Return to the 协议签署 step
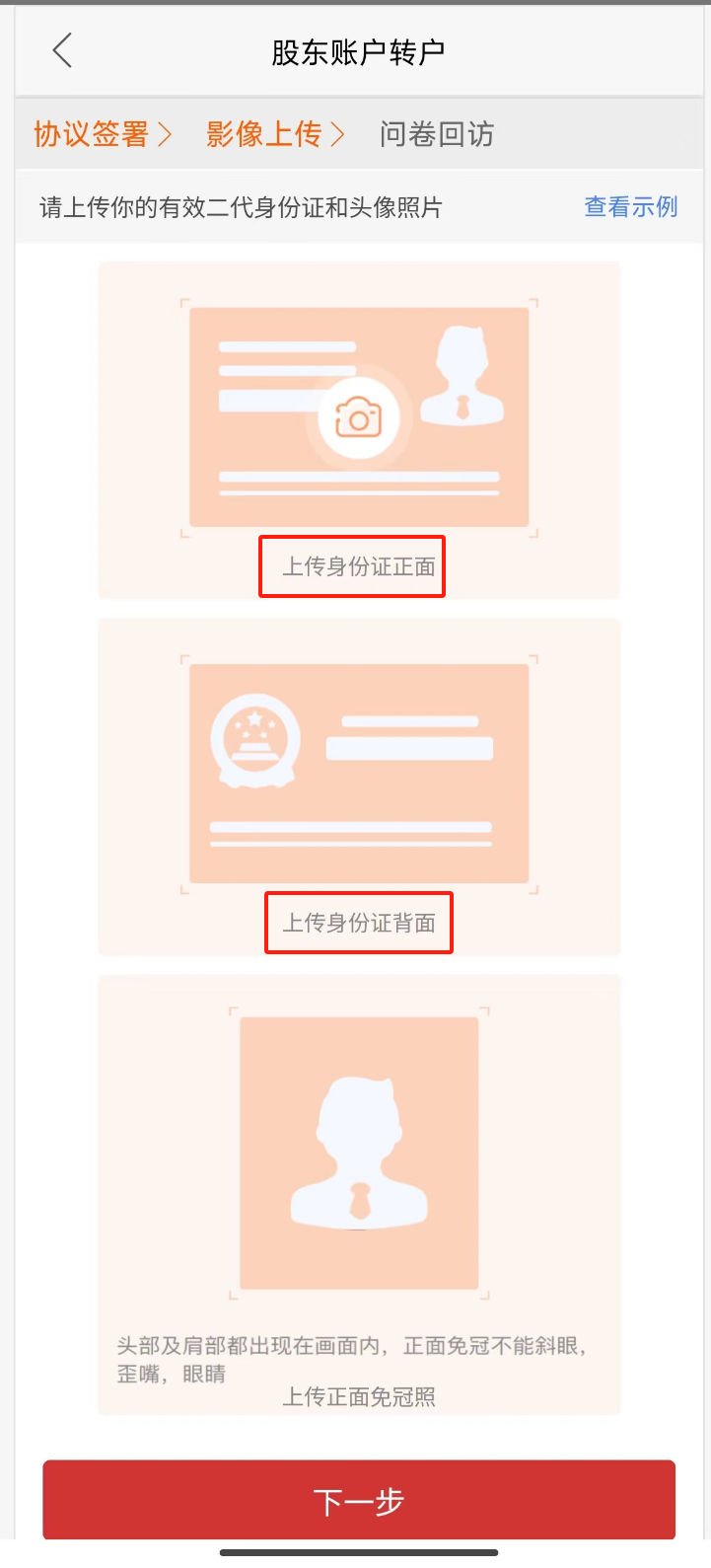The width and height of the screenshot is (711, 1568). coord(91,134)
